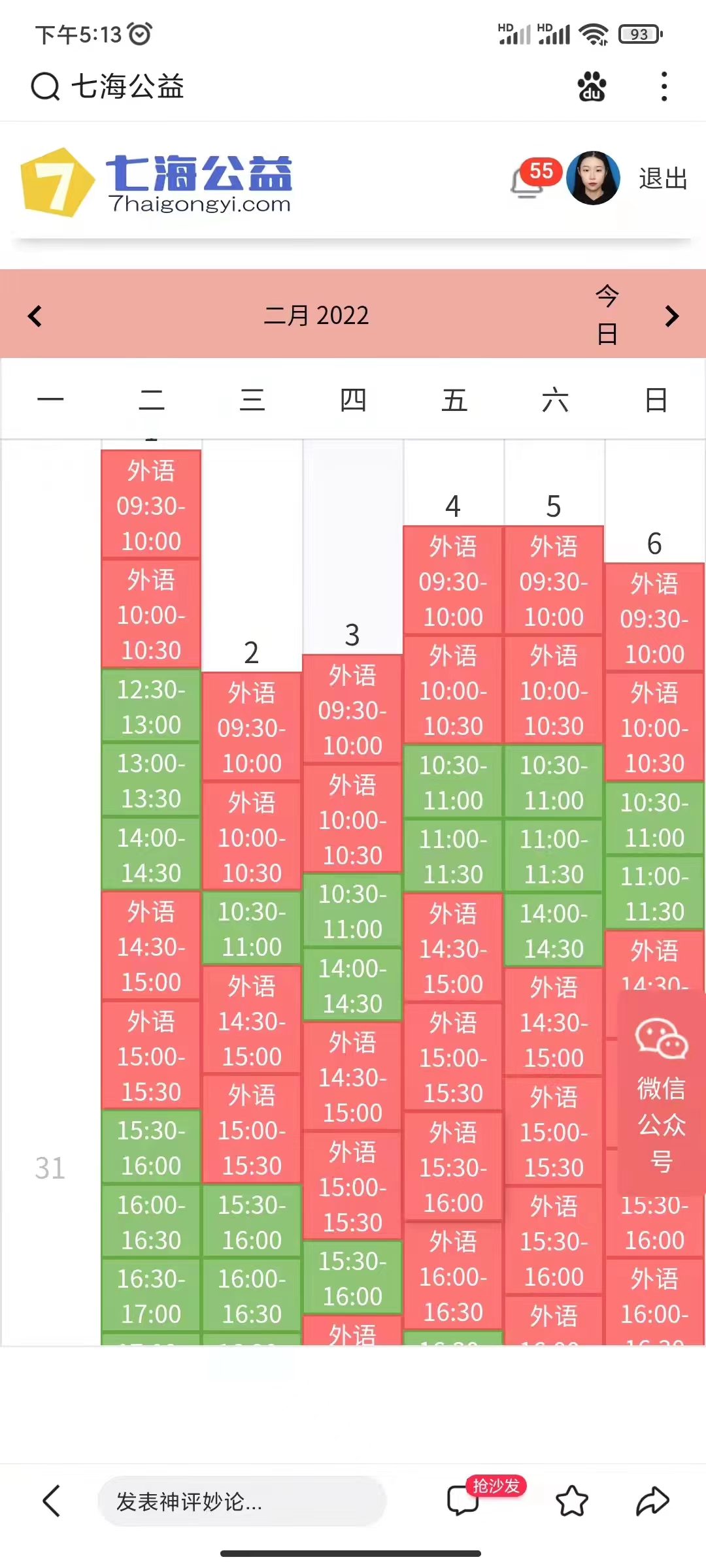Go to the next month

671,316
